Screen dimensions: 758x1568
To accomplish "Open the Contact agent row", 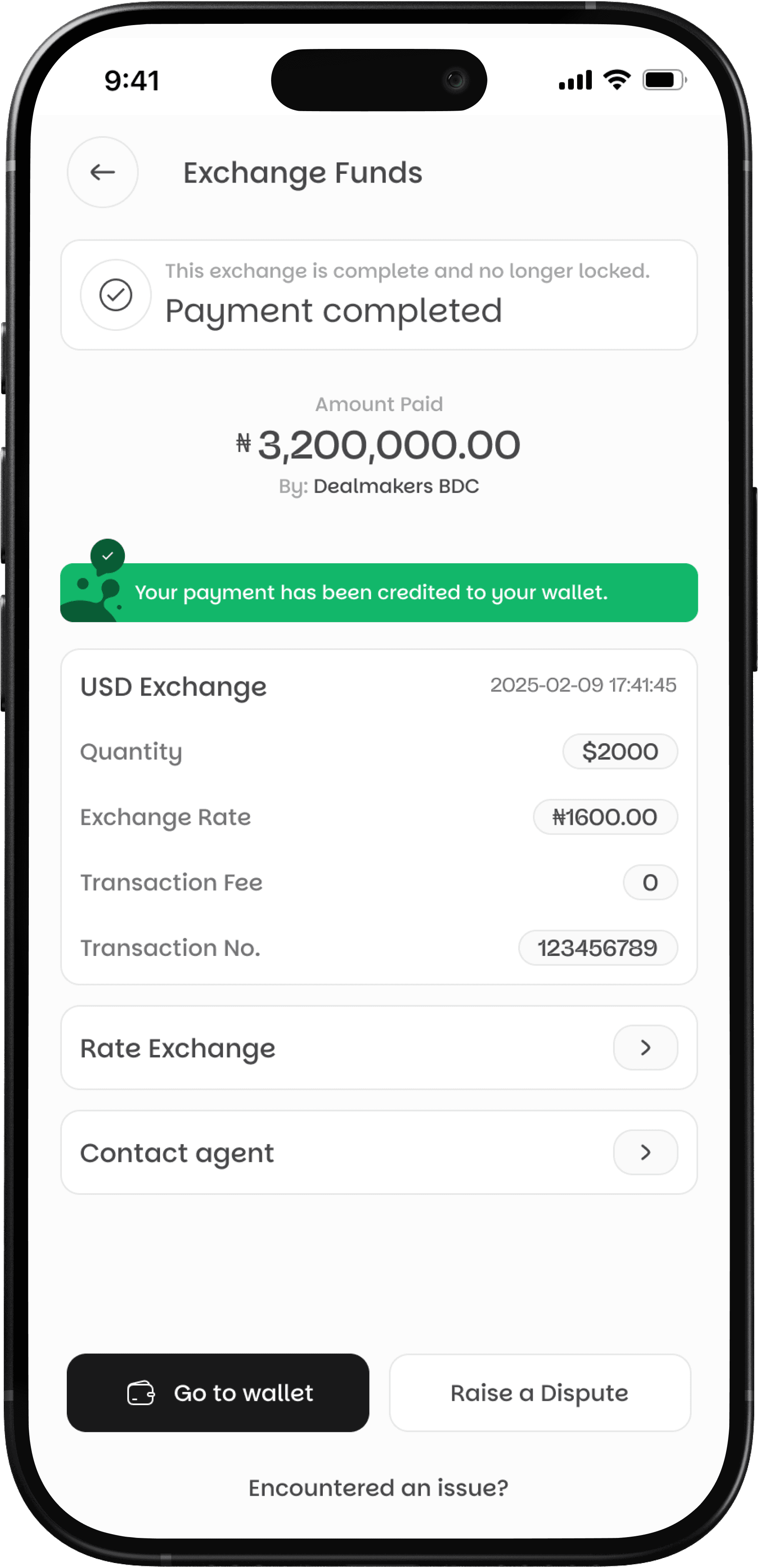I will click(x=378, y=1152).
